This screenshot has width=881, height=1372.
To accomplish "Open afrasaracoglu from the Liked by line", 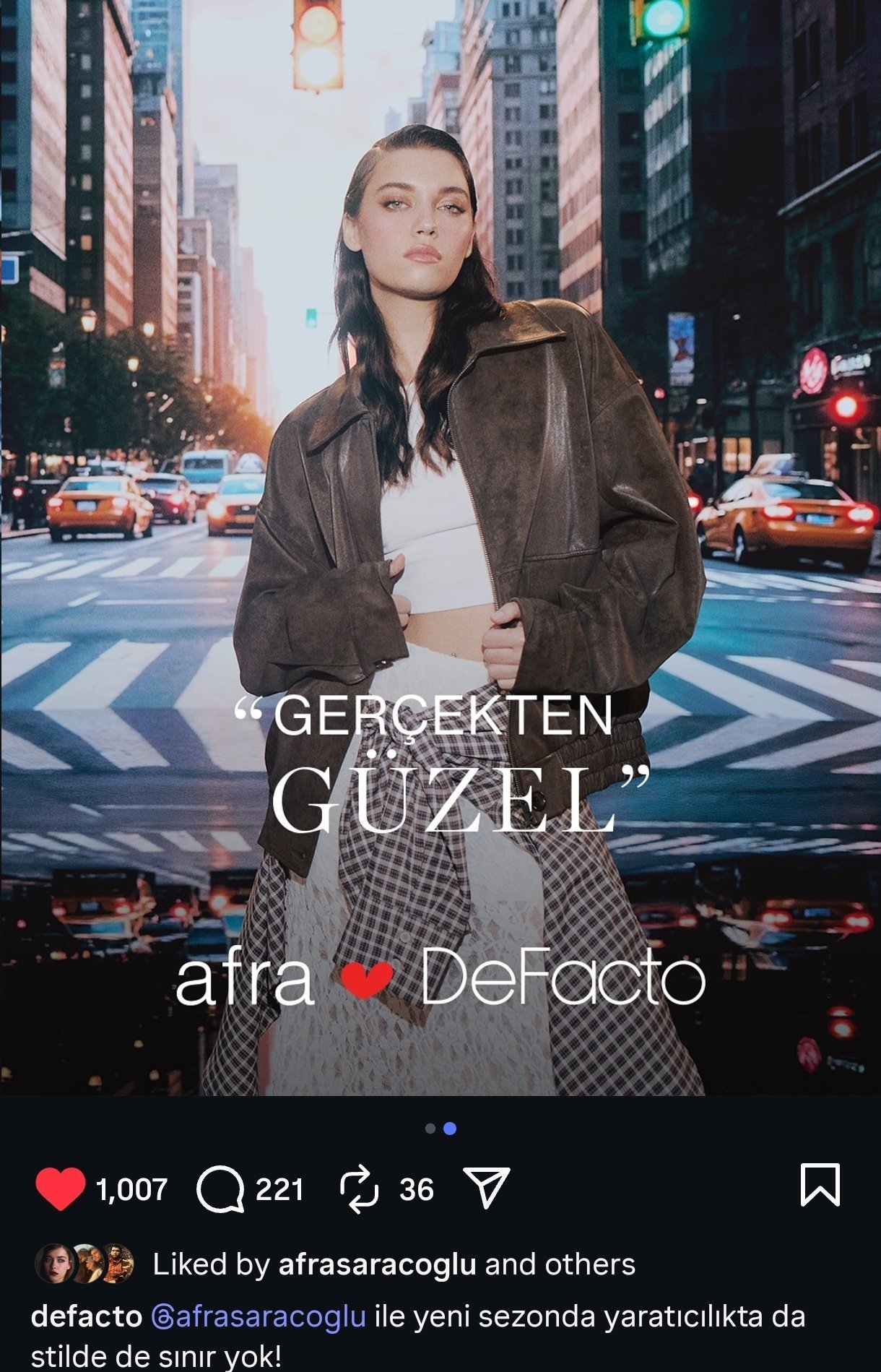I will tap(377, 1264).
